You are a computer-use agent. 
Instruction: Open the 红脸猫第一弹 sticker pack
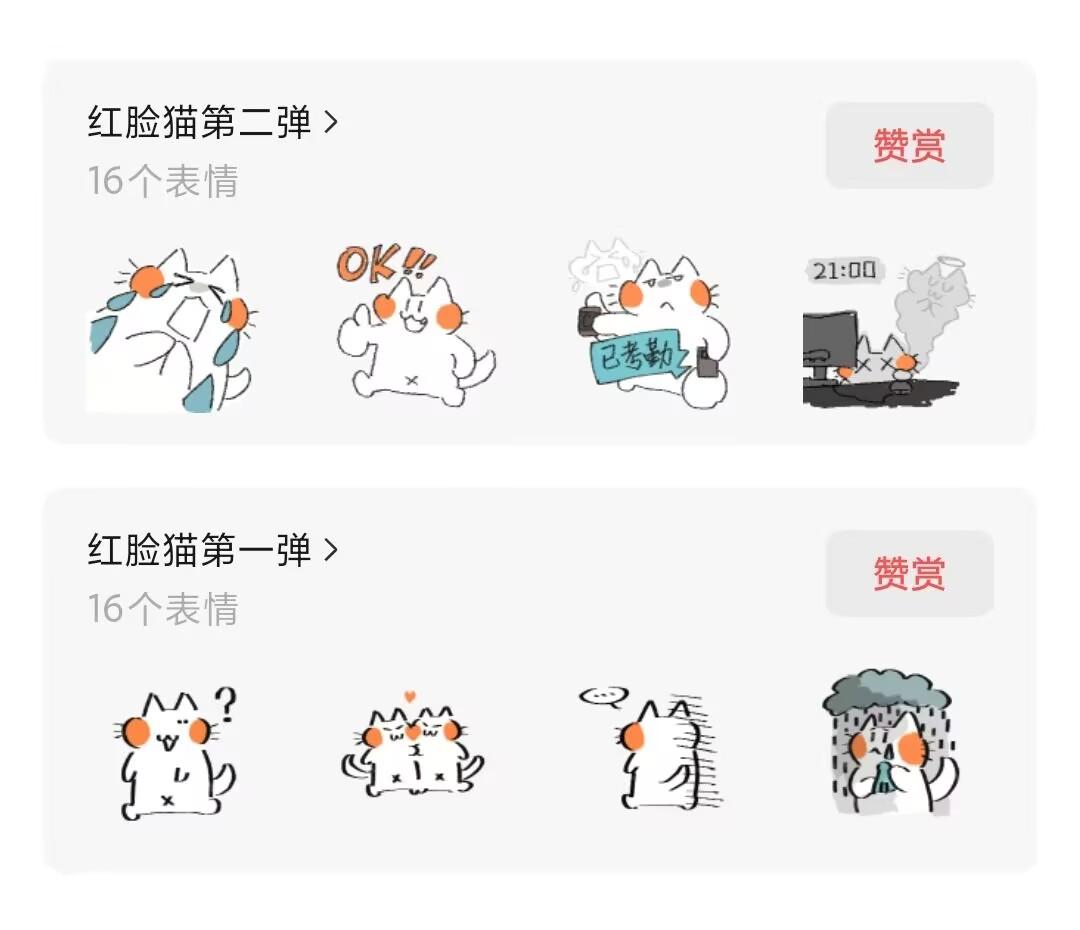point(213,551)
